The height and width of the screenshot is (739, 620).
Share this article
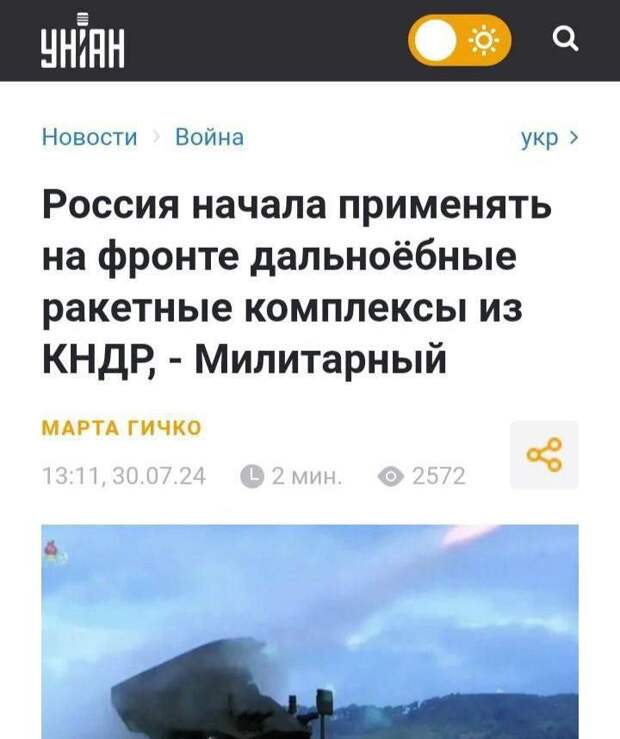click(x=544, y=456)
